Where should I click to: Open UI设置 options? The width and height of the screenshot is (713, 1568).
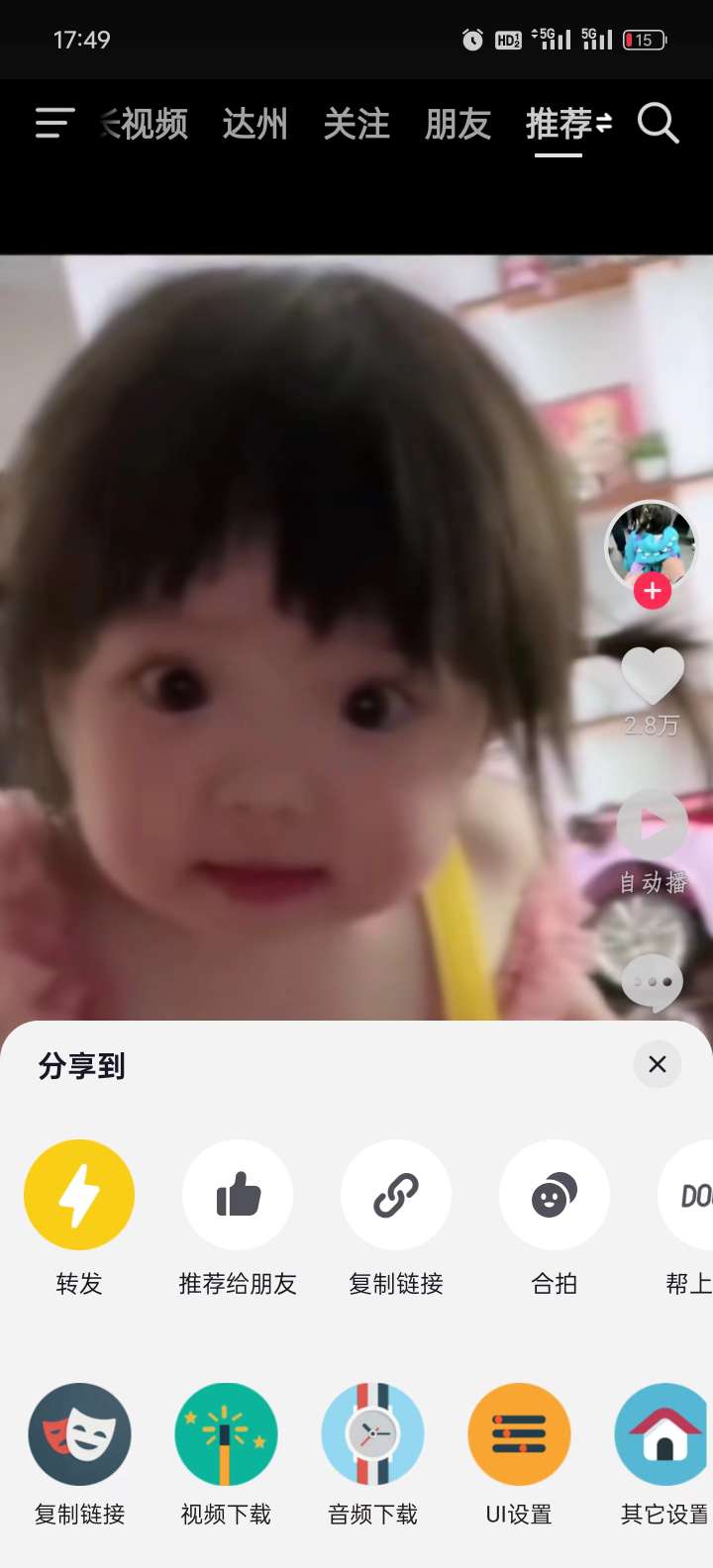click(519, 1434)
